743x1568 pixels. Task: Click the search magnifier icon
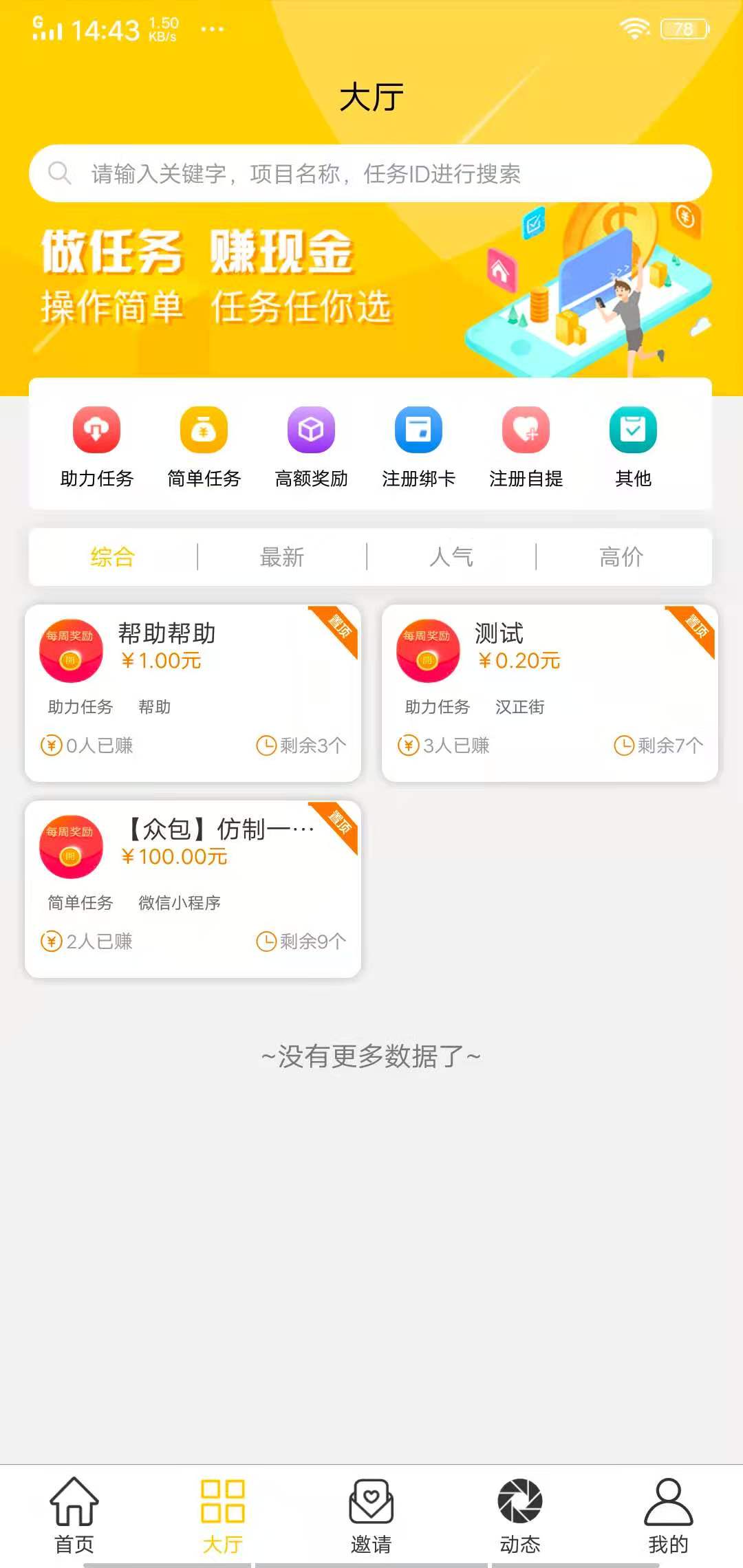[x=58, y=173]
